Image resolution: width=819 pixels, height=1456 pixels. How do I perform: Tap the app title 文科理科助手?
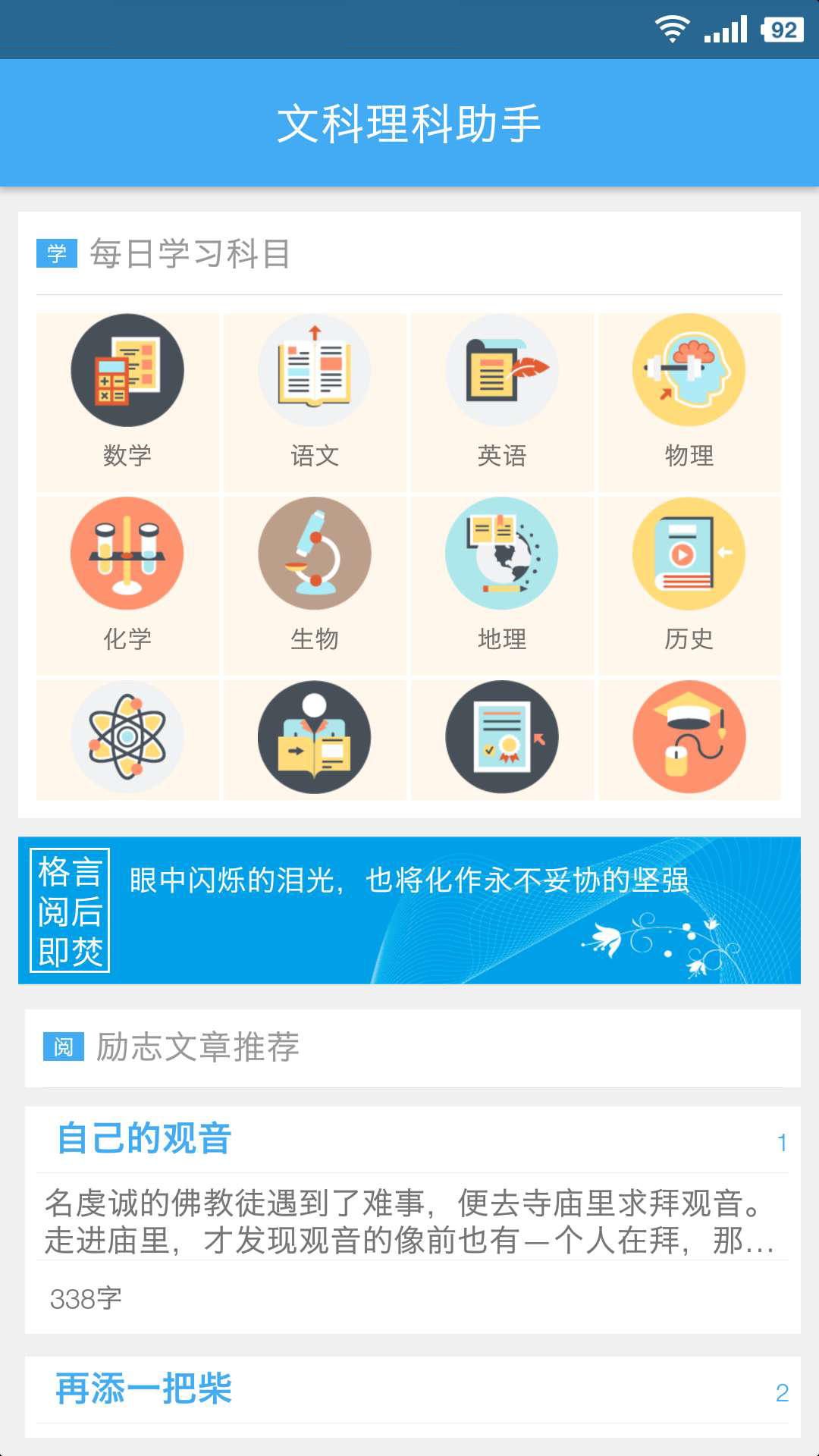pyautogui.click(x=409, y=121)
